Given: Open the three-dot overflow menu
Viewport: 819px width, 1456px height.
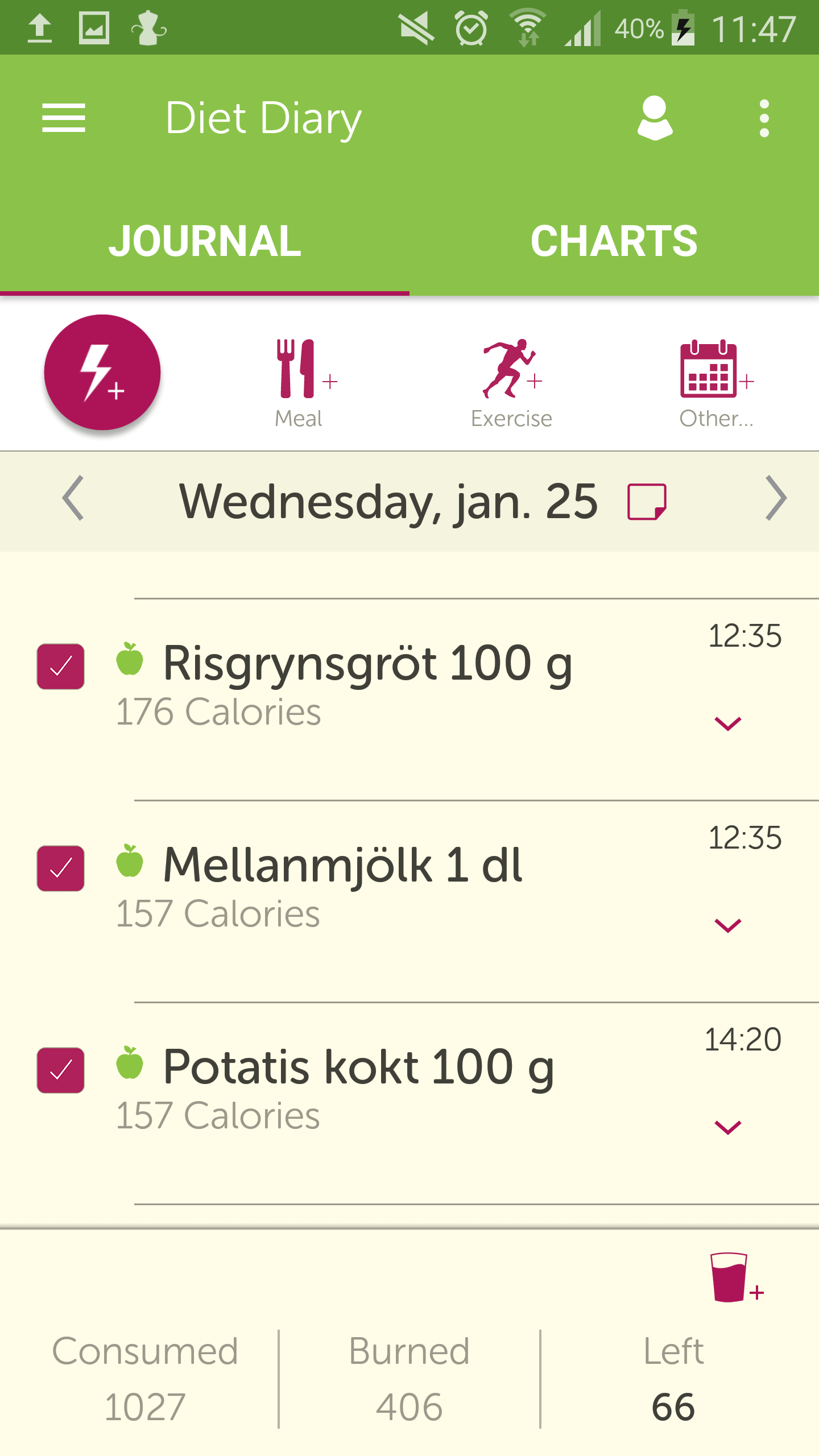Looking at the screenshot, I should pos(764,118).
